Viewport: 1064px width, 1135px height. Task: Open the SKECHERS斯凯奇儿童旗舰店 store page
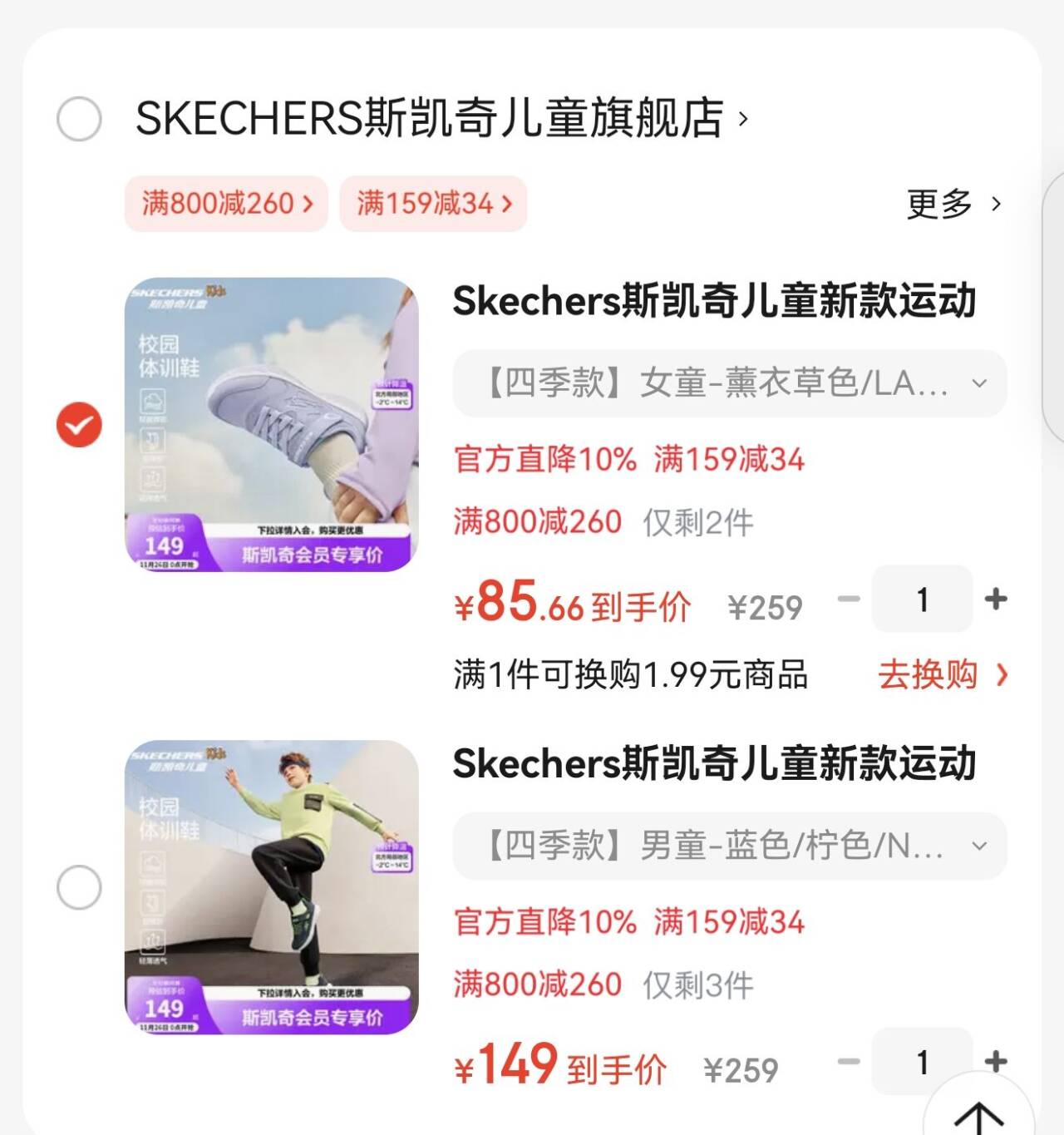pyautogui.click(x=441, y=118)
